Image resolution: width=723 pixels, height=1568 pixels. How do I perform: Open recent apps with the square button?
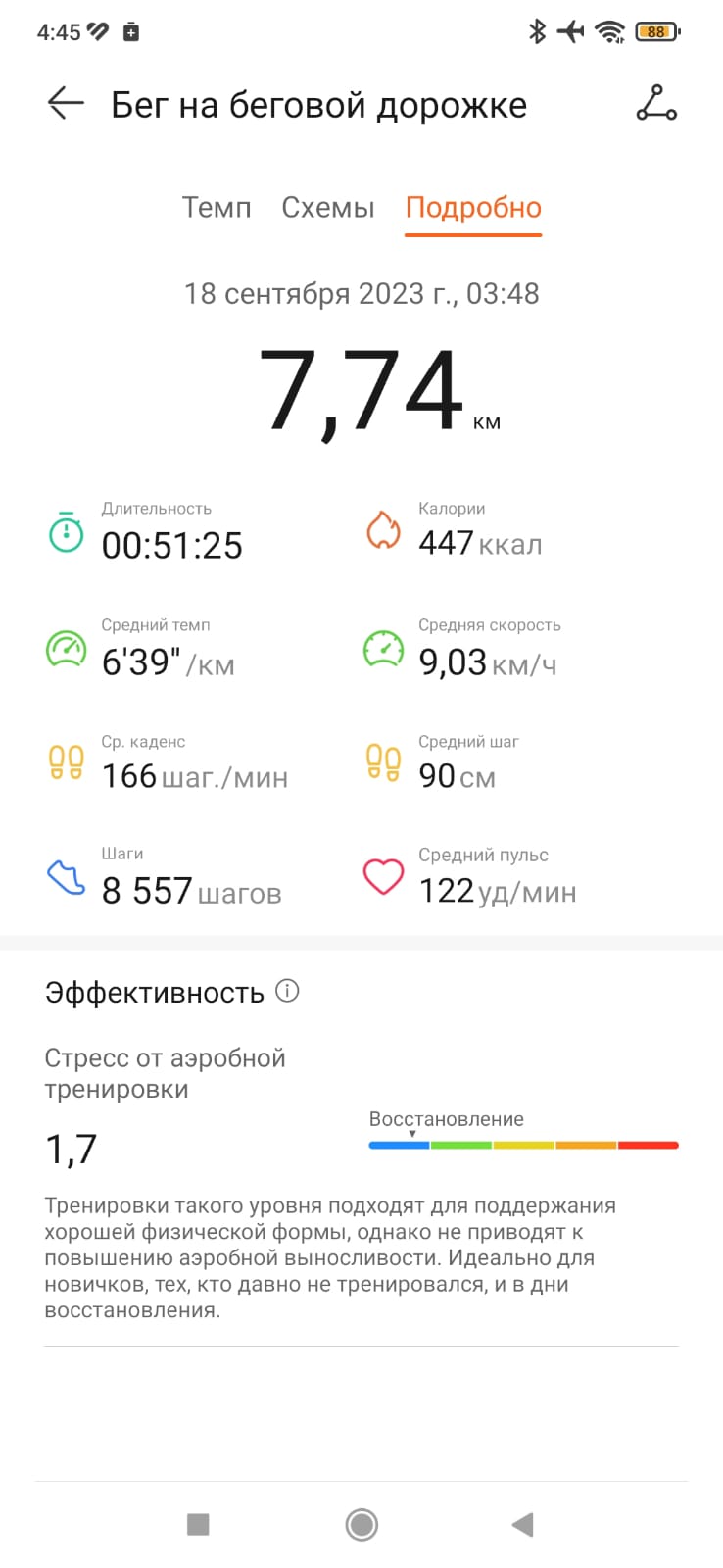[x=198, y=1524]
